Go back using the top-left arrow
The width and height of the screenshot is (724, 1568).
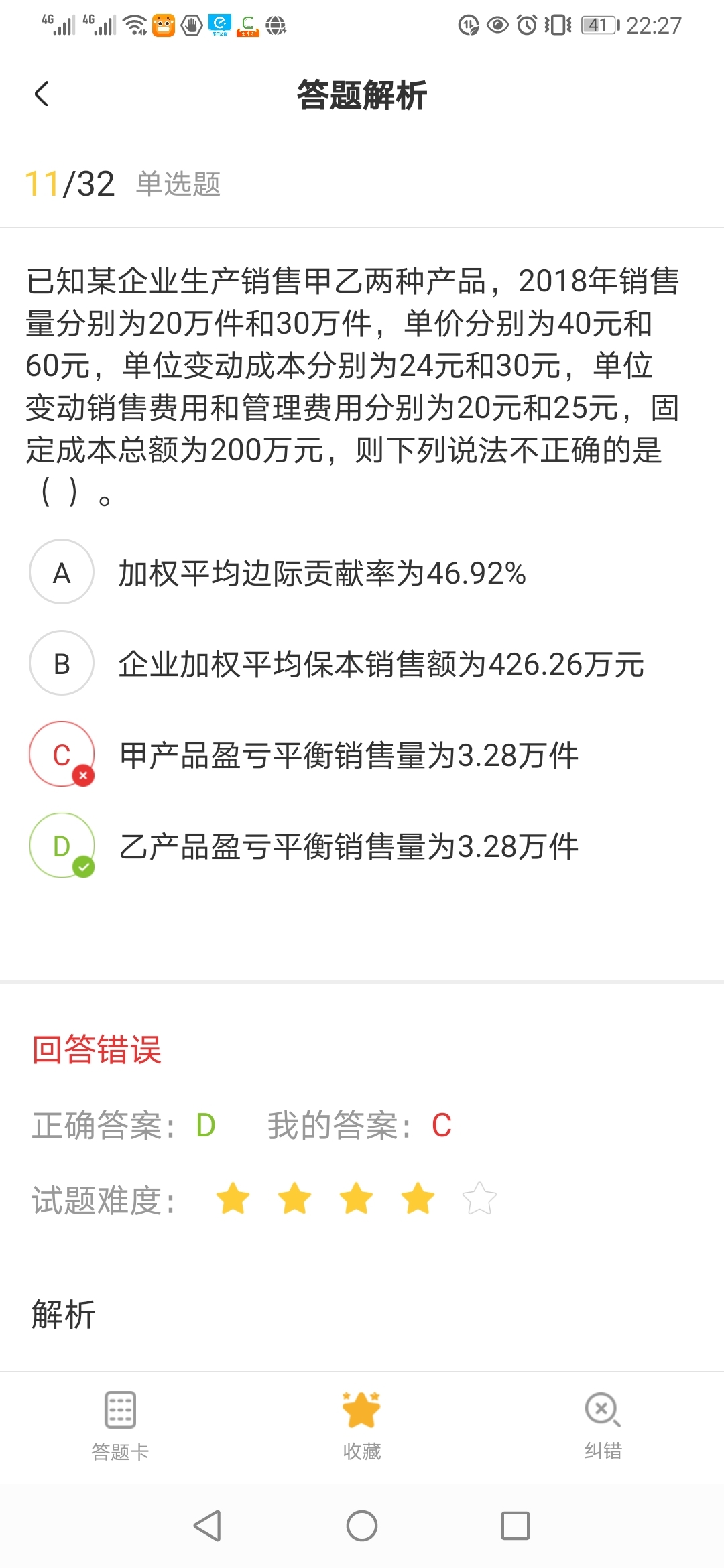click(42, 94)
